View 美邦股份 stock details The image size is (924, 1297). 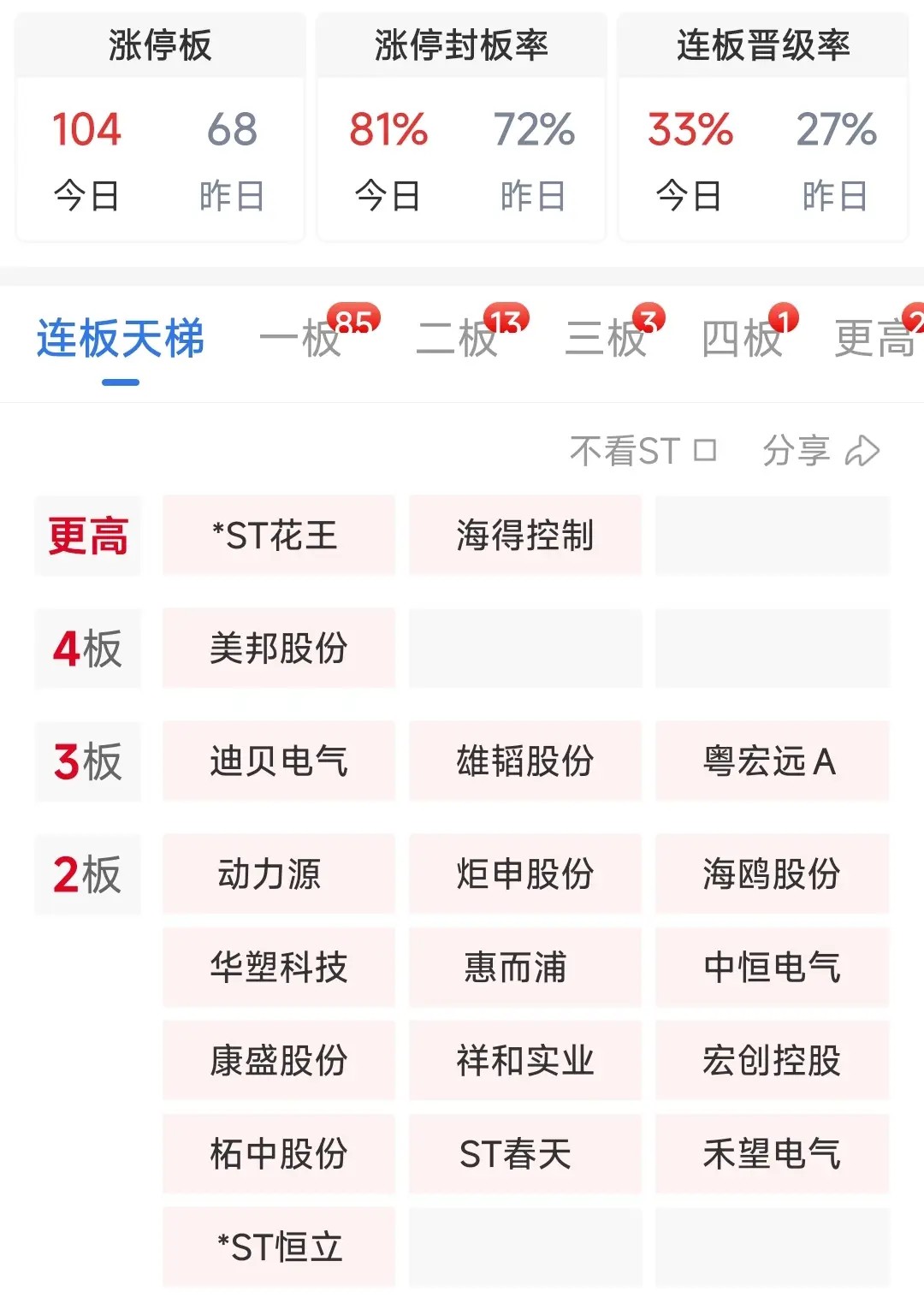(279, 648)
